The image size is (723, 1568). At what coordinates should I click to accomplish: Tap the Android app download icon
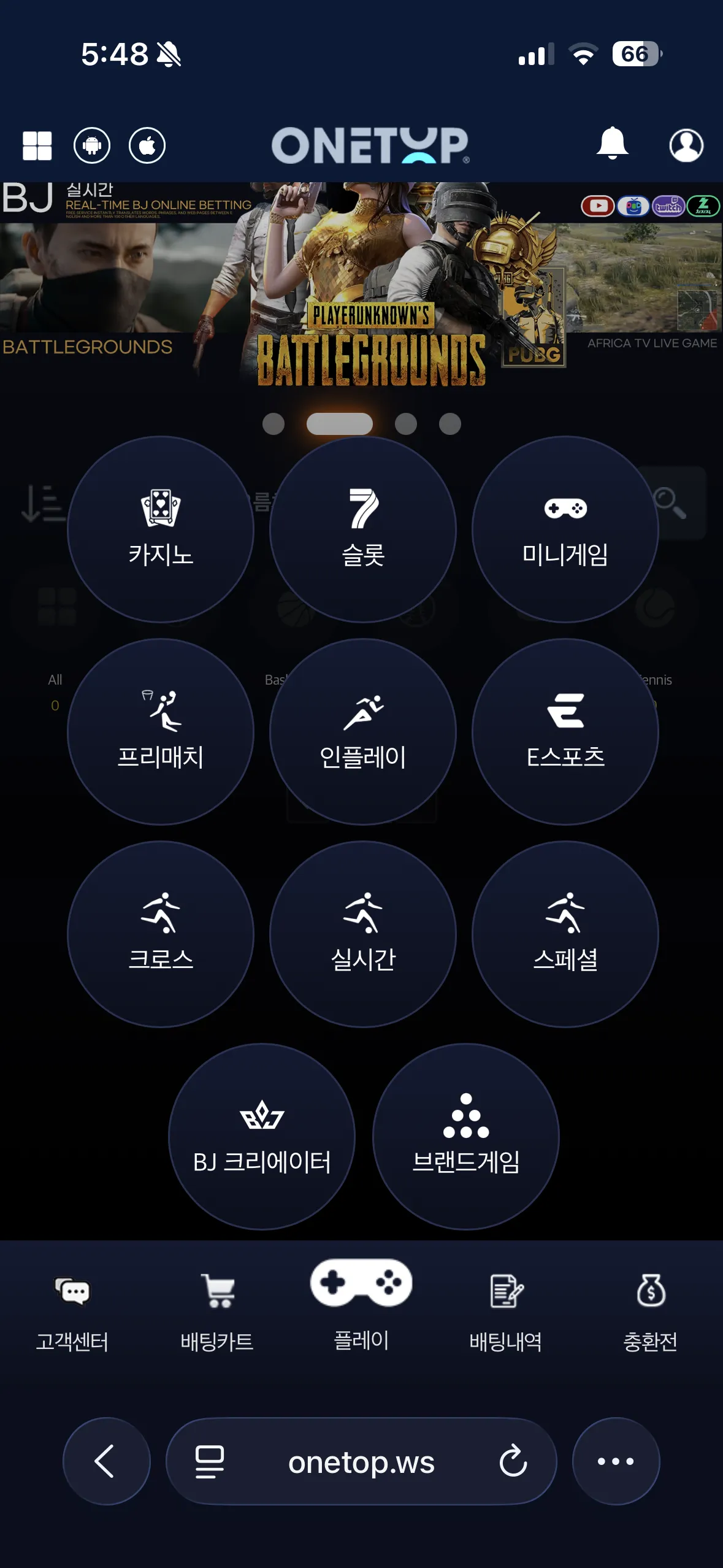[92, 145]
